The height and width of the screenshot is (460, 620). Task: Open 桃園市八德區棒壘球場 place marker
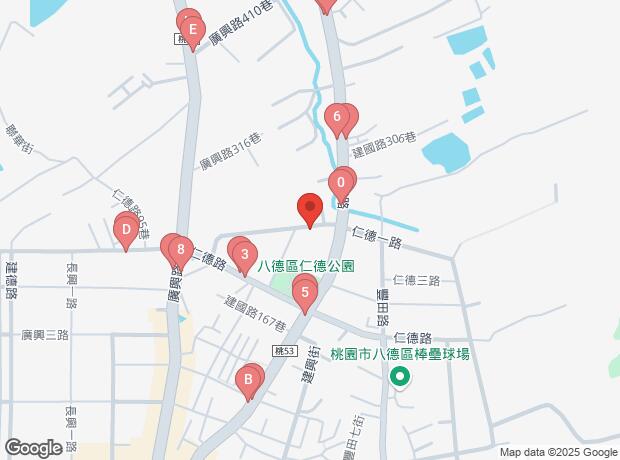(x=400, y=377)
